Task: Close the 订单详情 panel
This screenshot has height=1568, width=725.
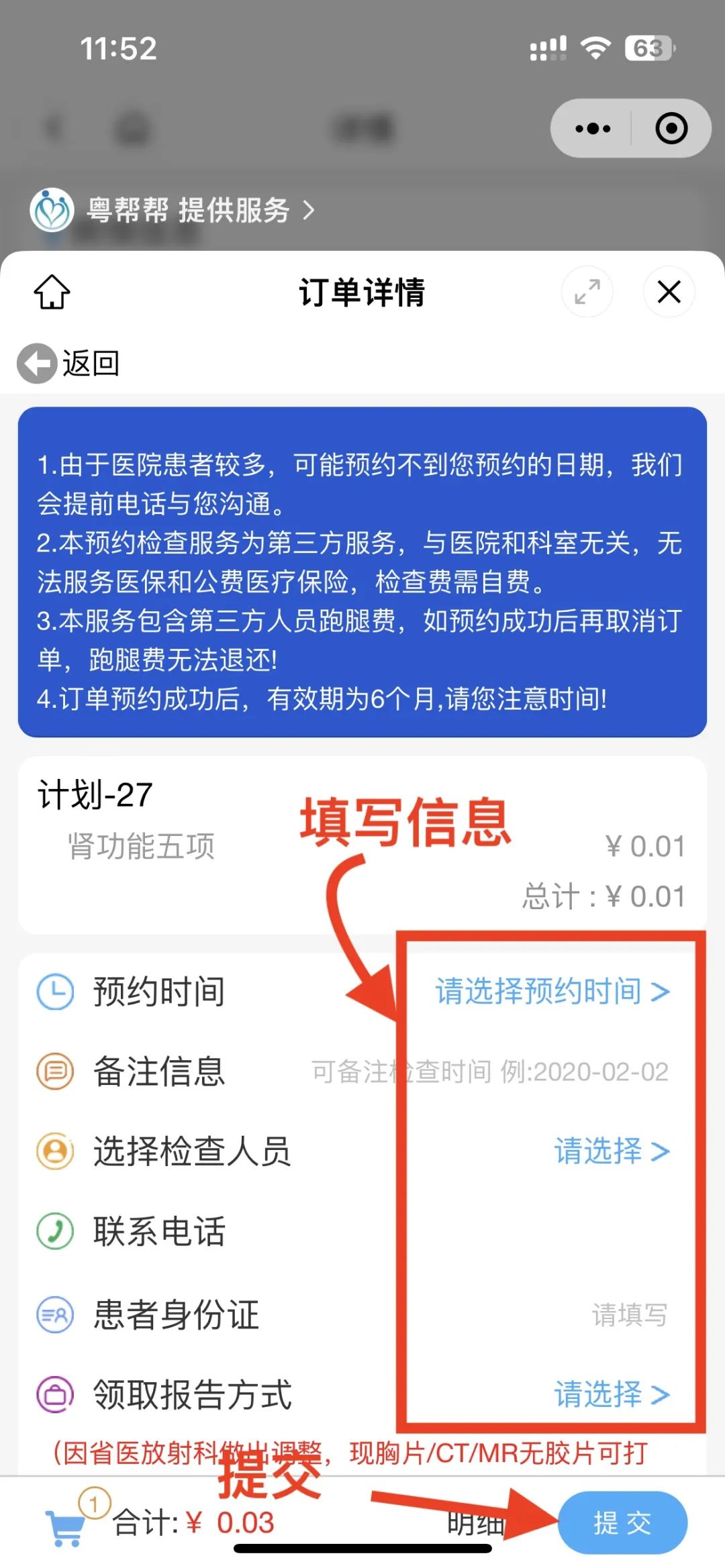Action: 669,293
